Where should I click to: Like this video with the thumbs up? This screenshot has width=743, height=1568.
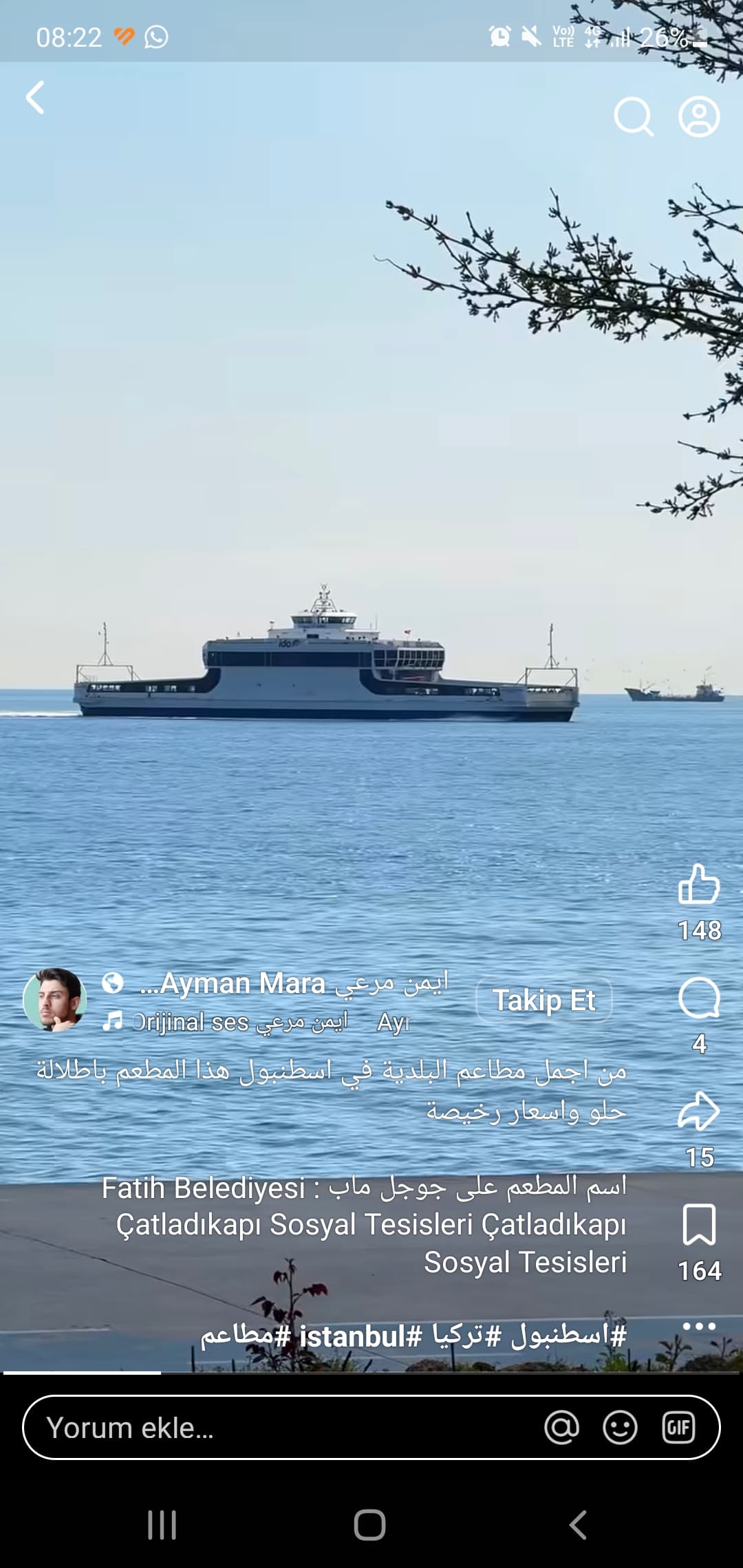(x=699, y=884)
